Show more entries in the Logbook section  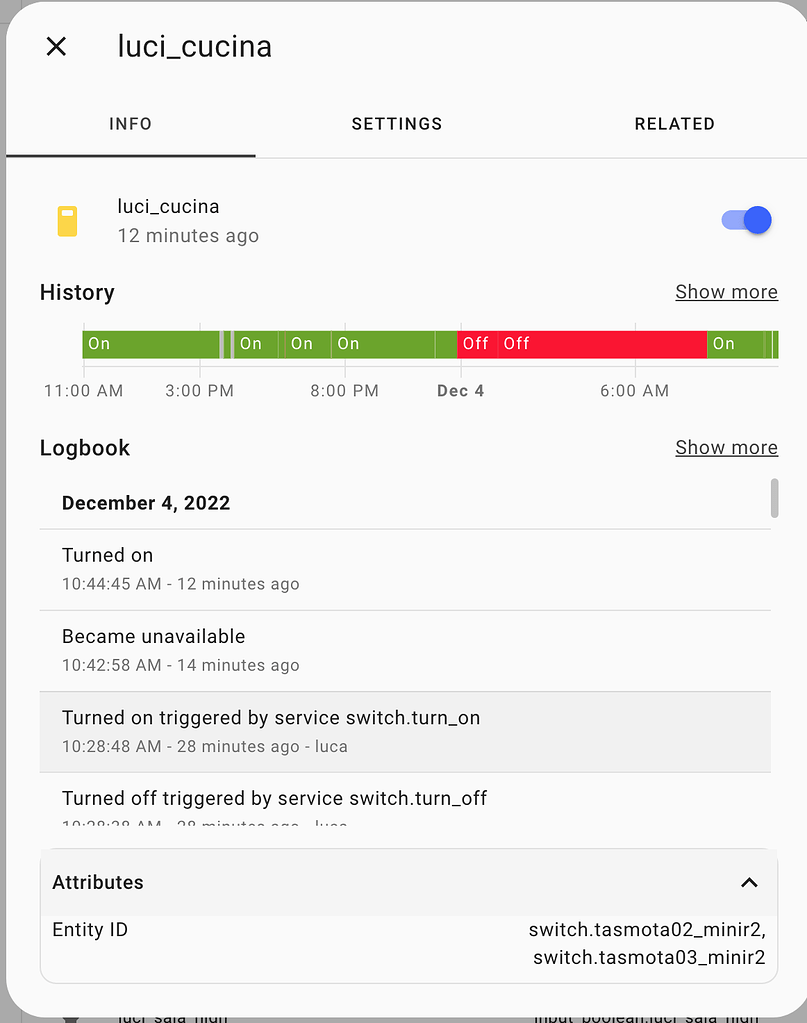[x=726, y=447]
